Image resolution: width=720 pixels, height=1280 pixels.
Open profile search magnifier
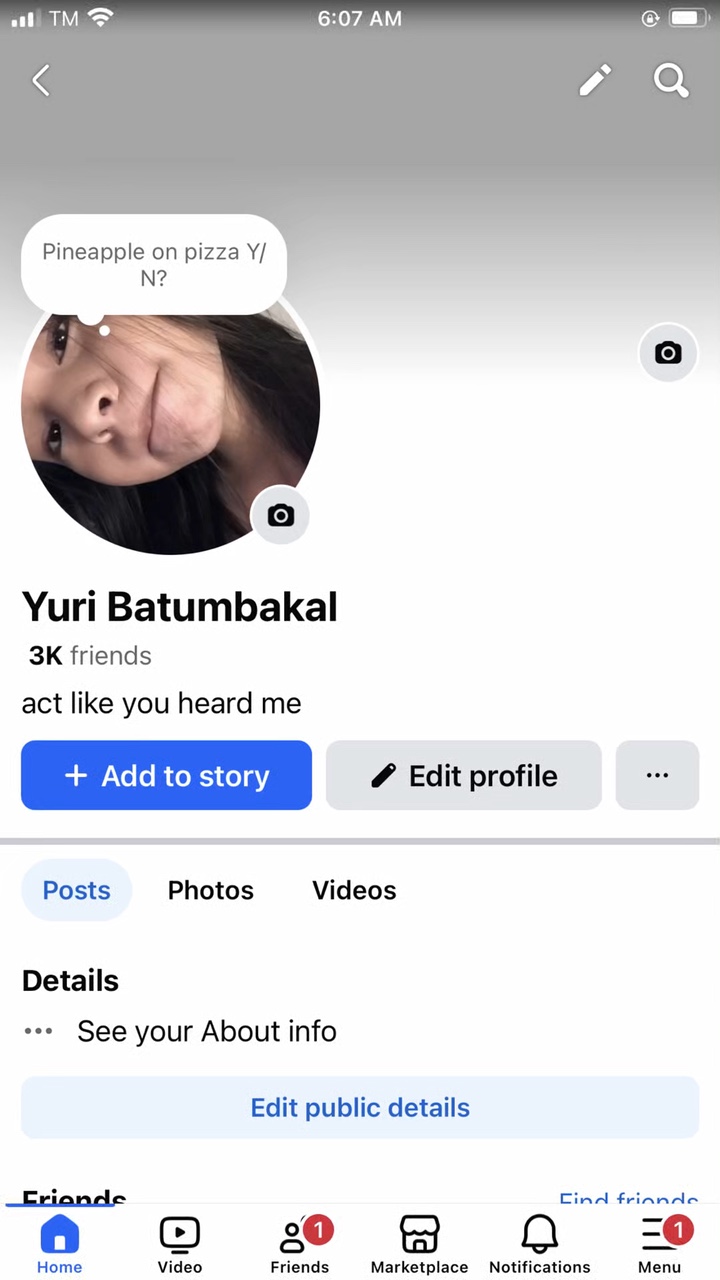point(671,80)
